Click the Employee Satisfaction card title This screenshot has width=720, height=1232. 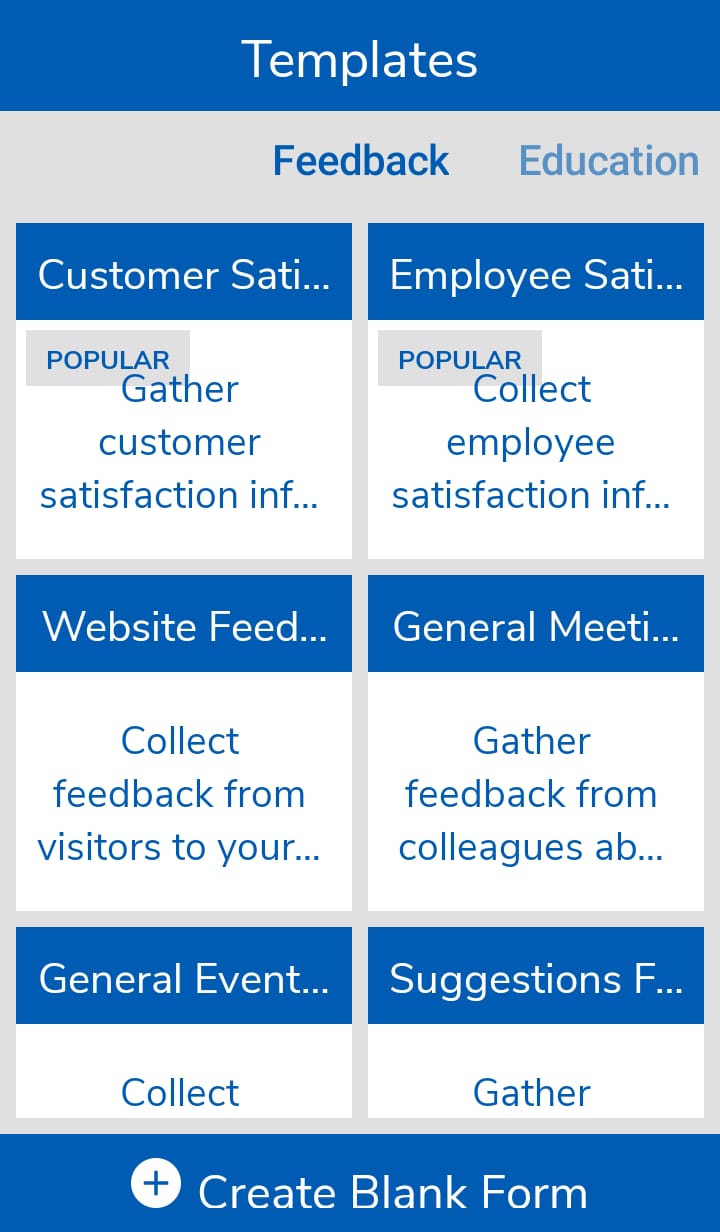(x=536, y=274)
